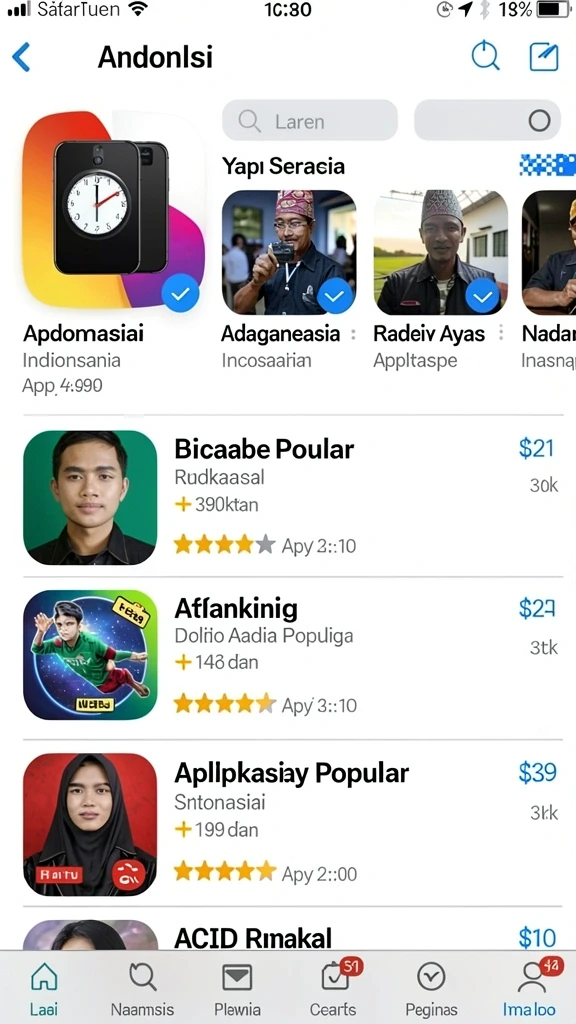Switch to the Imaloo tab
Viewport: 576px width, 1024px height.
530,987
